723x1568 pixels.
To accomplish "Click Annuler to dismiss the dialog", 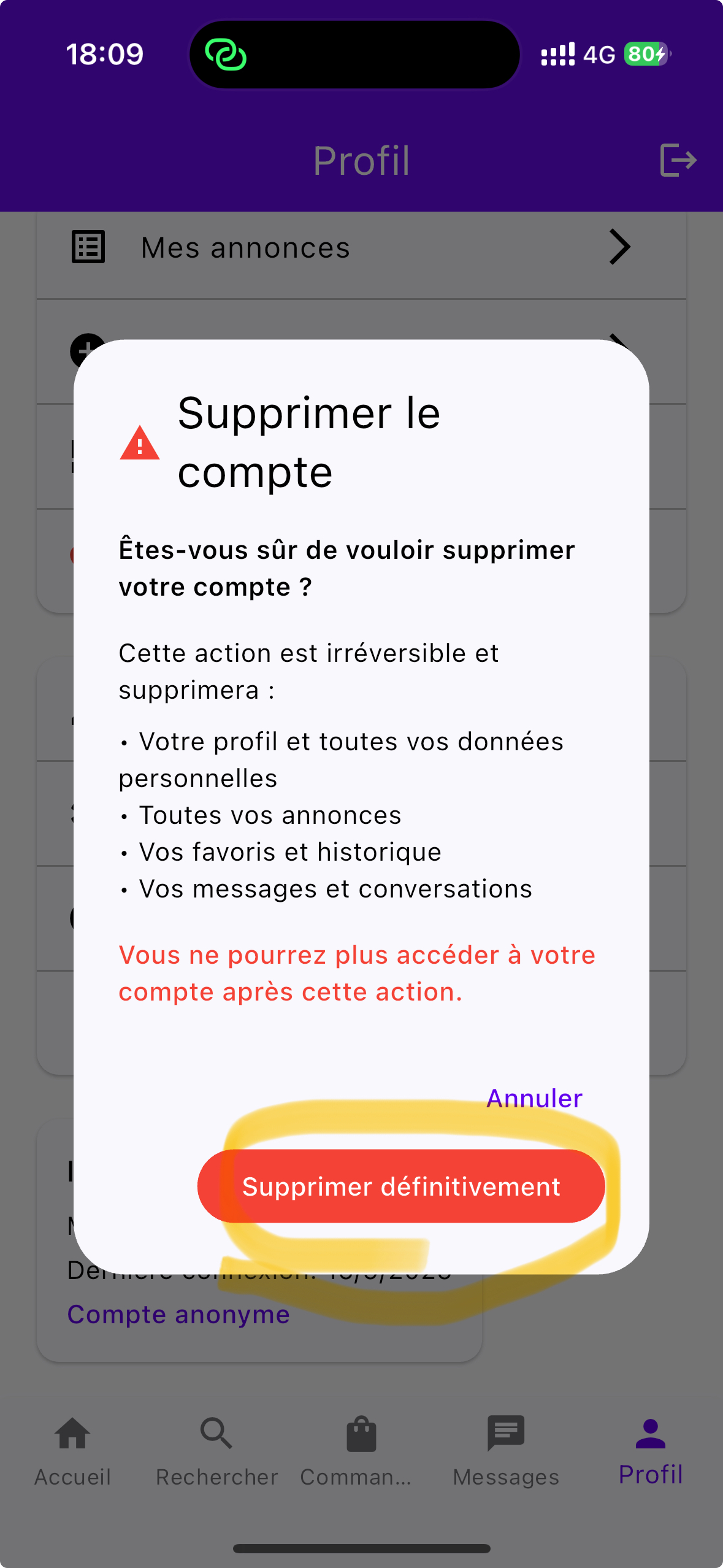I will pos(534,1098).
